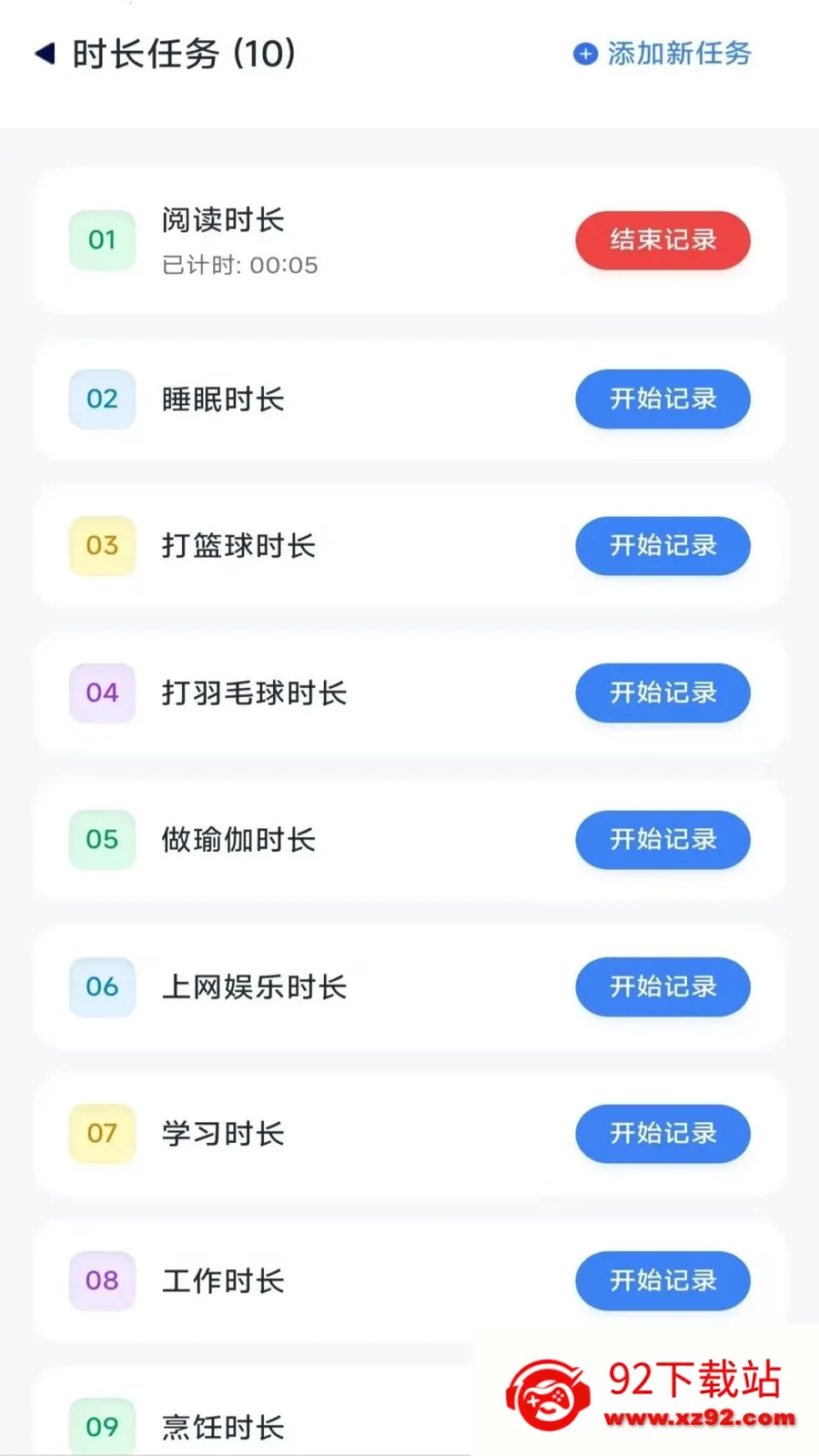This screenshot has width=819, height=1456.
Task: Start recording 做瑜伽时长
Action: click(x=662, y=840)
